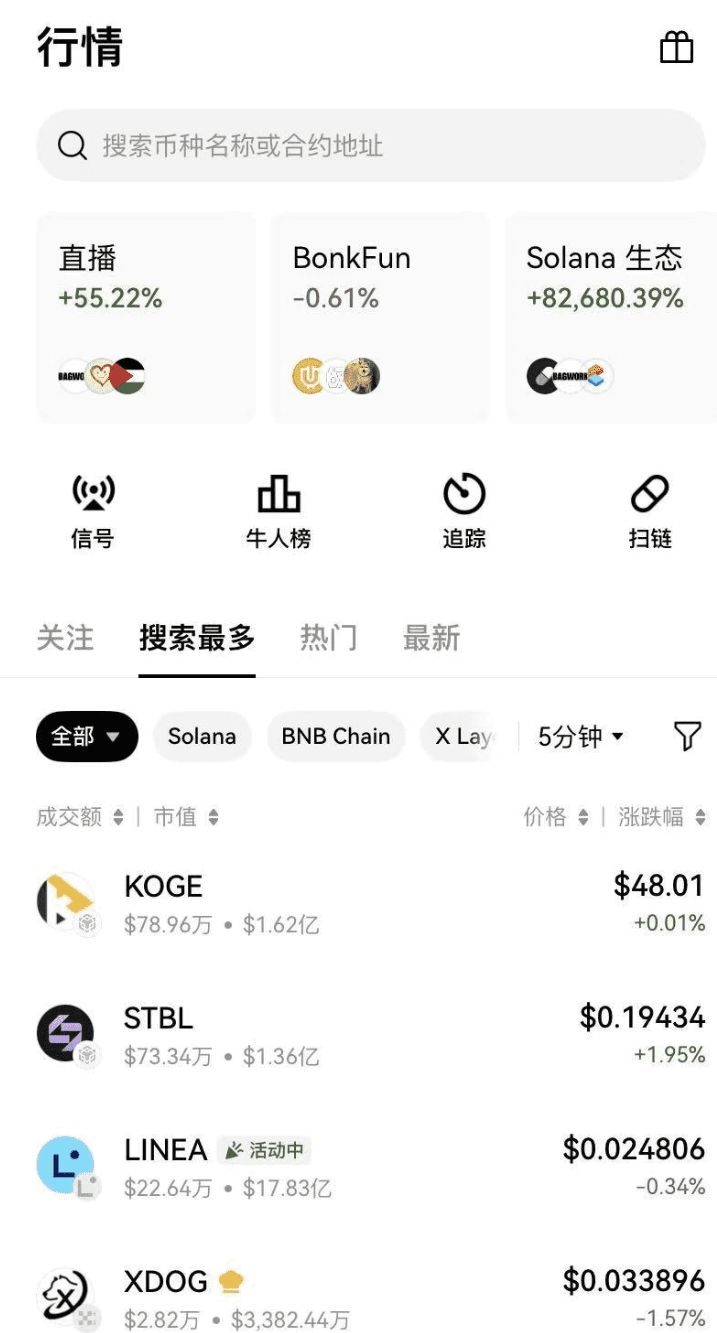Open the gift box icon

[677, 47]
